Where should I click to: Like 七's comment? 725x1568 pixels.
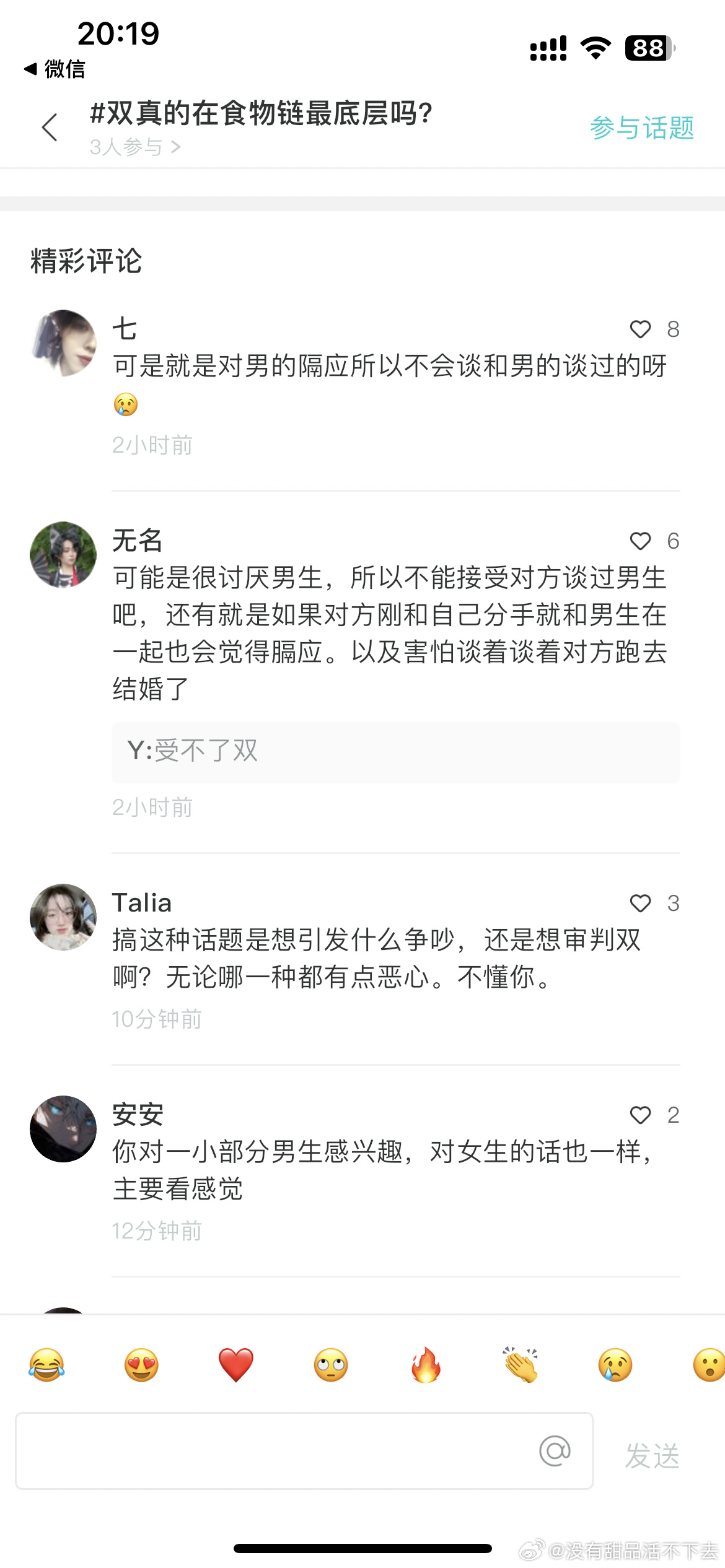(x=640, y=329)
